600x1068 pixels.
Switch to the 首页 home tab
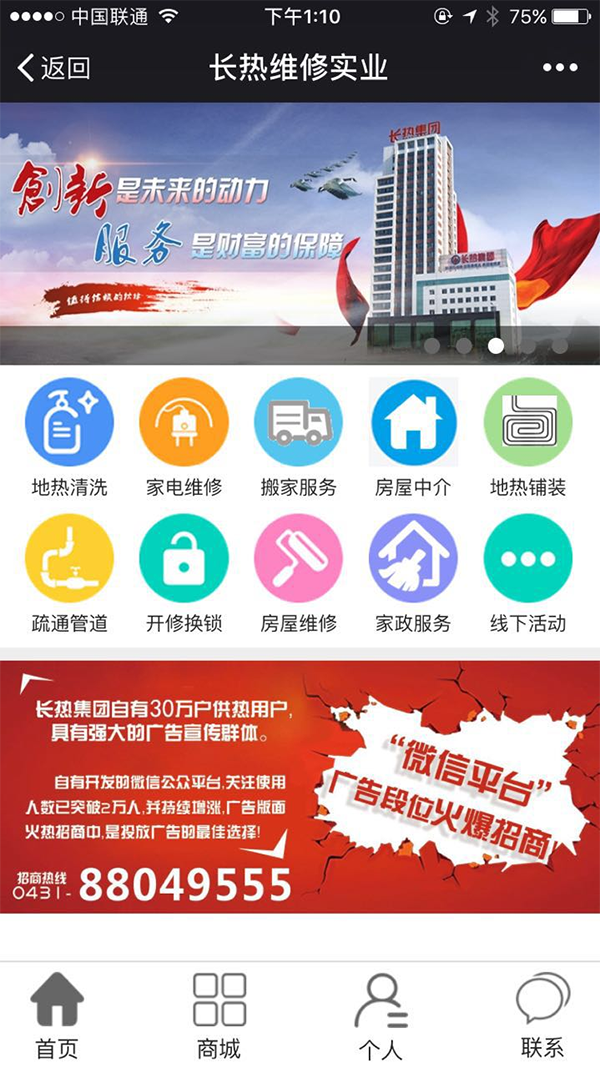pos(57,1015)
